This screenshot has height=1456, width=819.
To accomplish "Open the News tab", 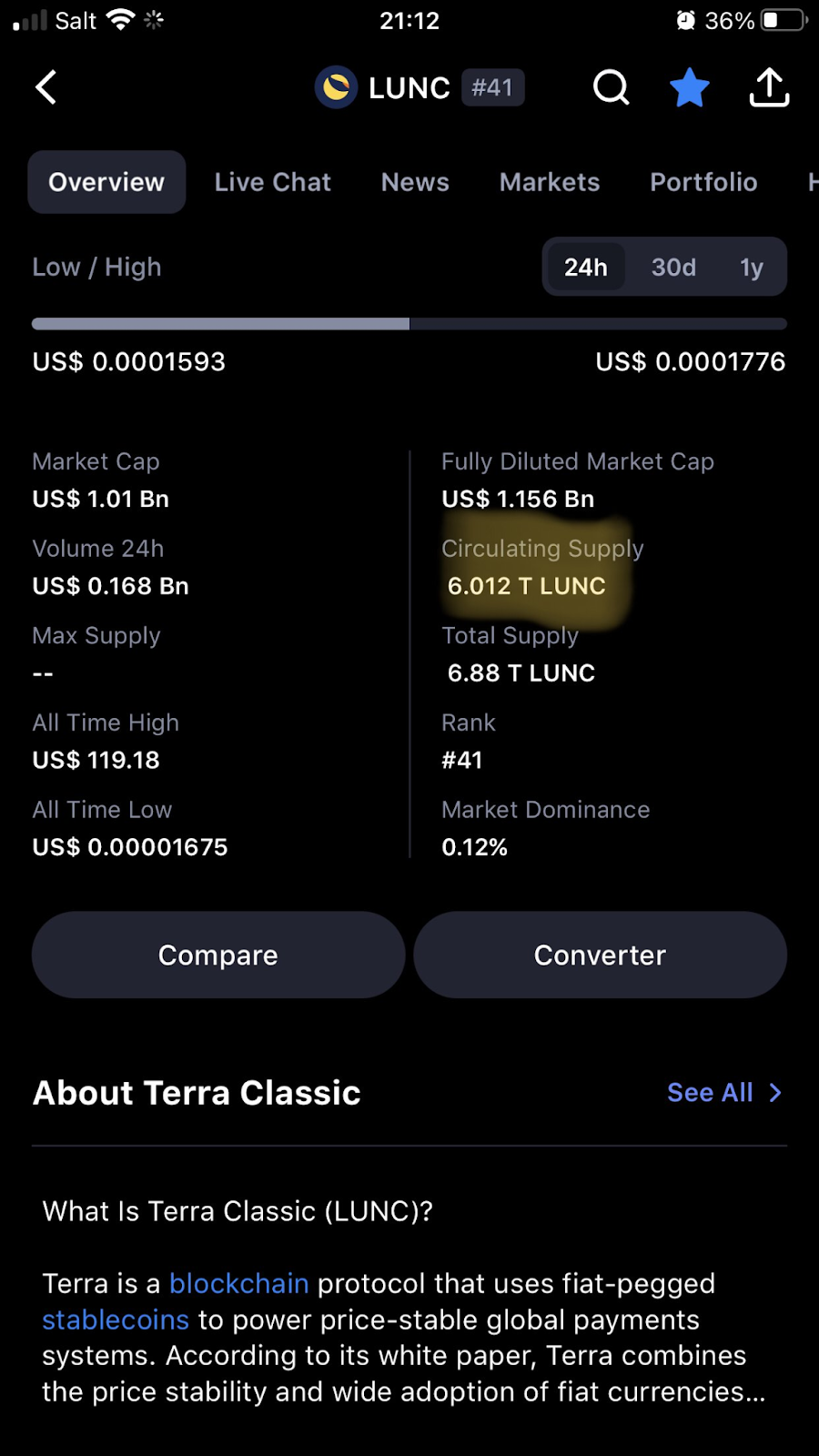I will 415,182.
